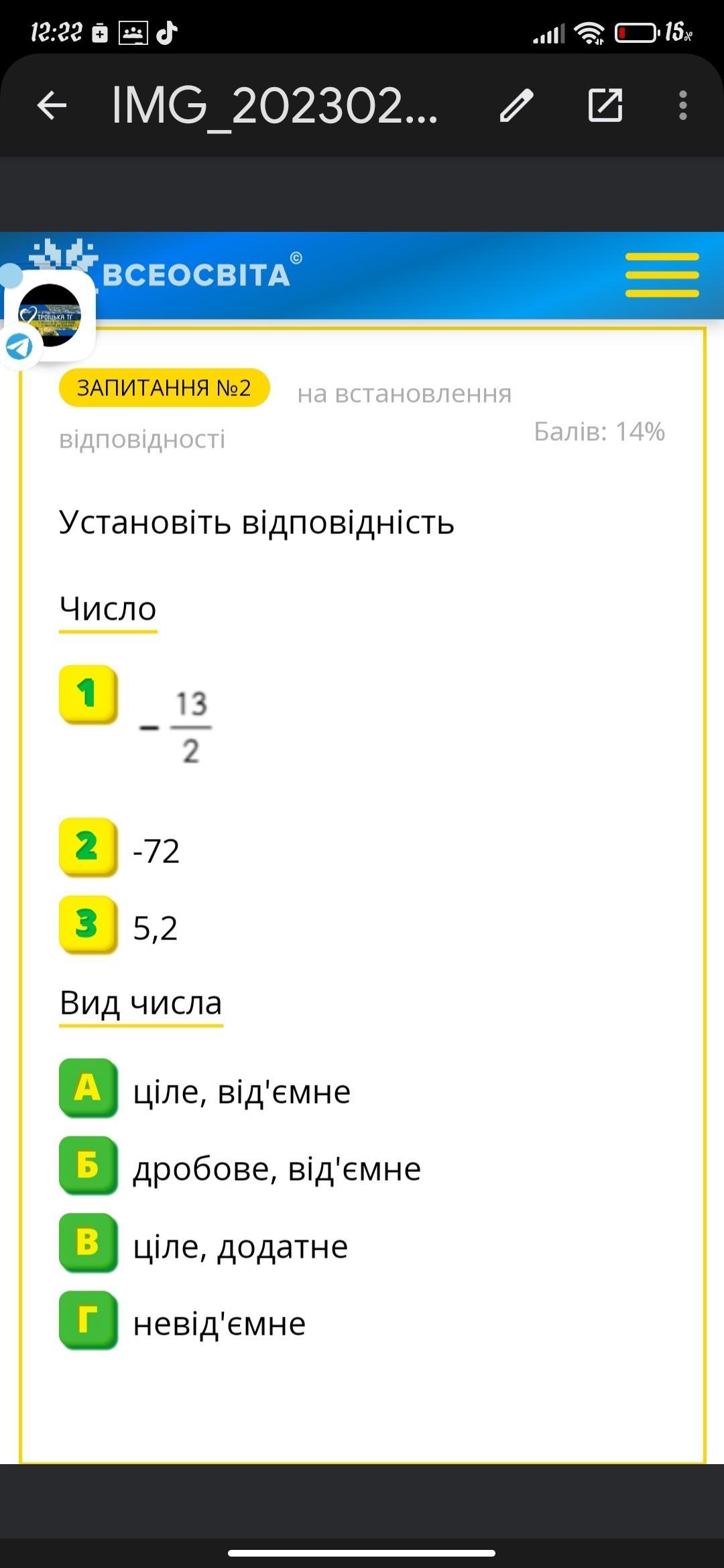Open the image in another app
724x1568 pixels.
[x=605, y=105]
